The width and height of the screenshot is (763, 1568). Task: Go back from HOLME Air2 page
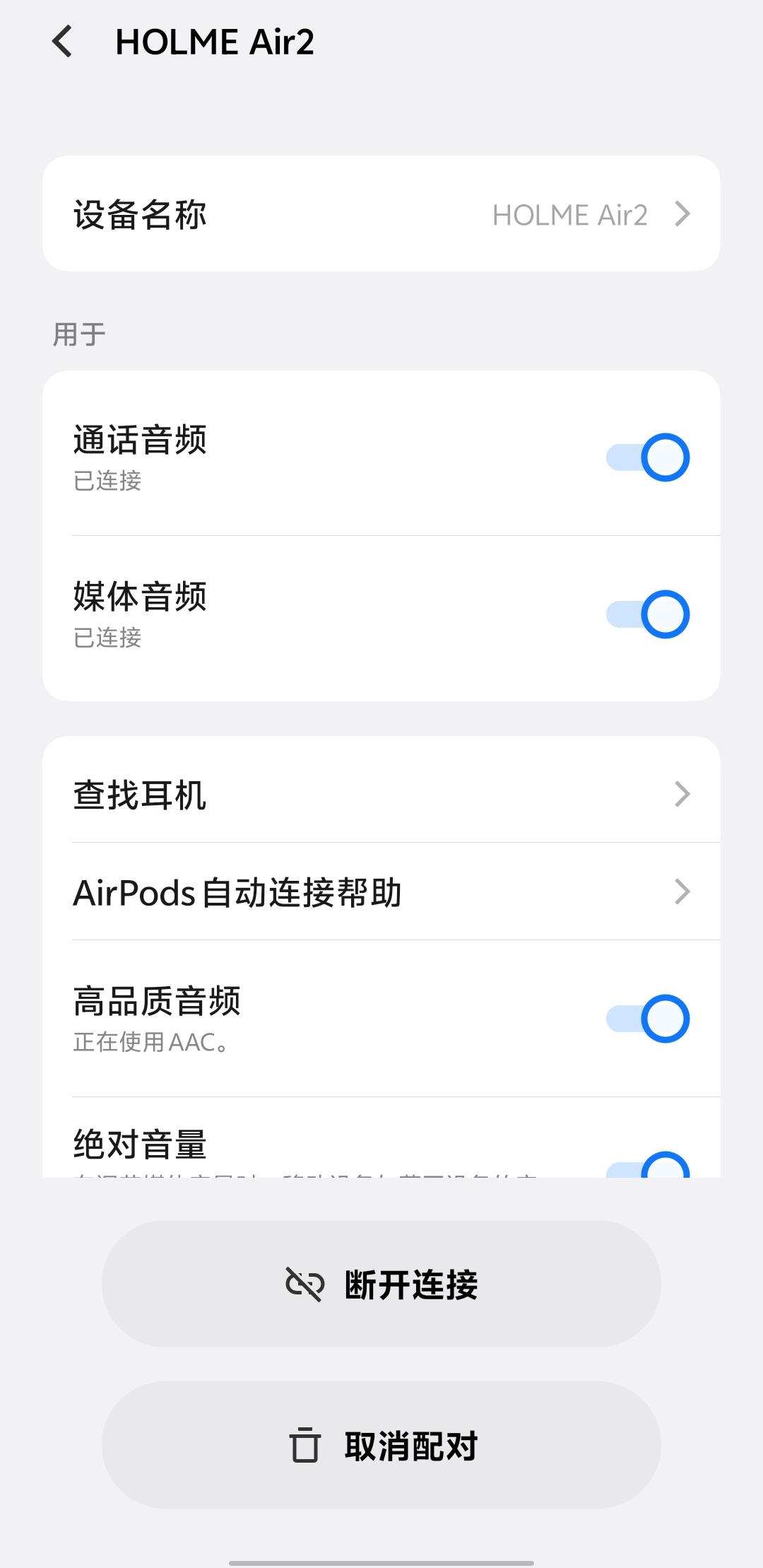point(62,42)
